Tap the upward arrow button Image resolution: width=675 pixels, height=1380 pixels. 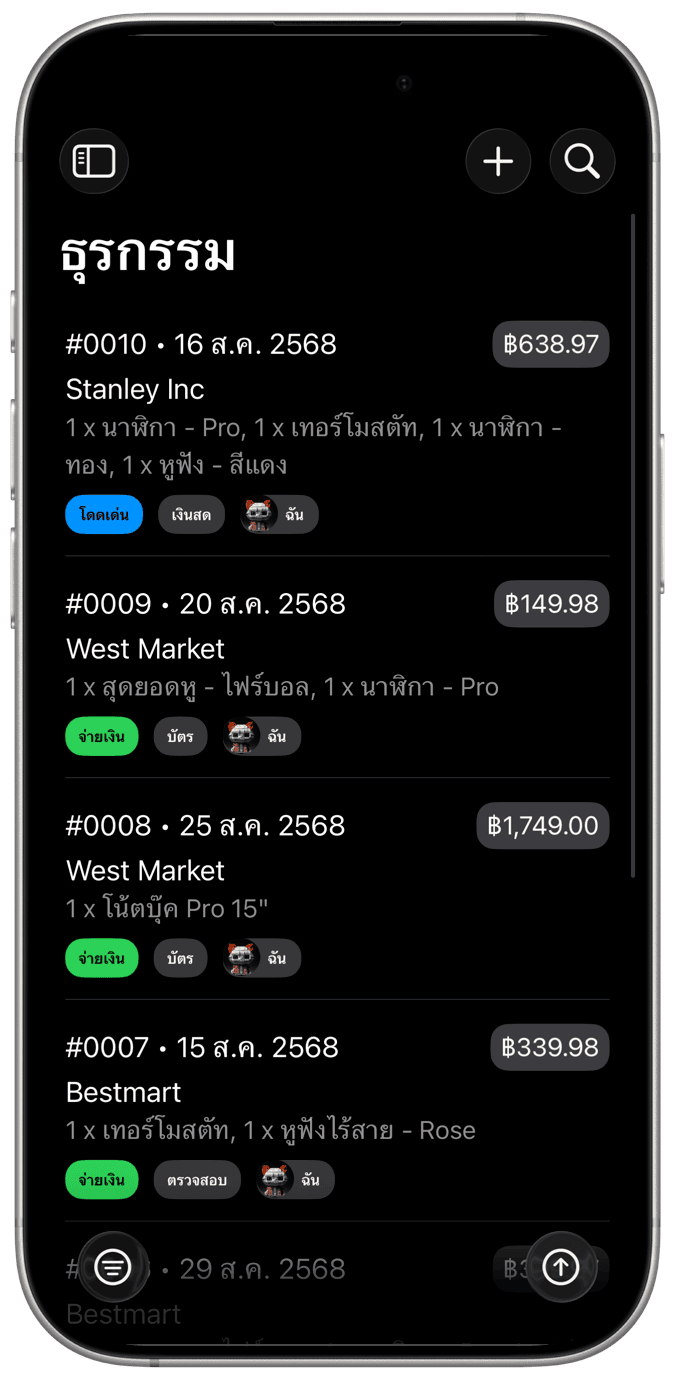pos(560,1267)
